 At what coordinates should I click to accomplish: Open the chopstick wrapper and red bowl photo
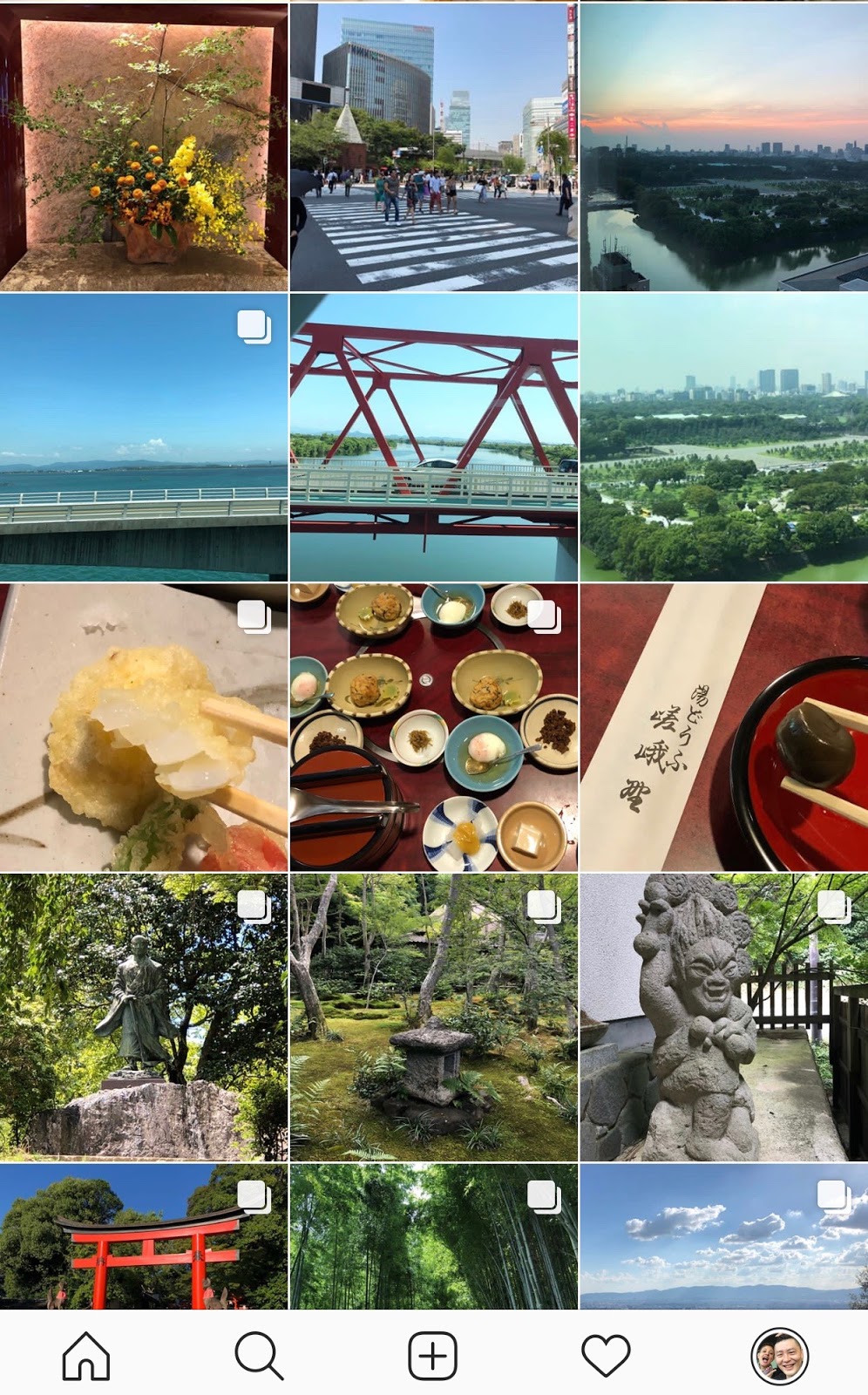coord(724,727)
